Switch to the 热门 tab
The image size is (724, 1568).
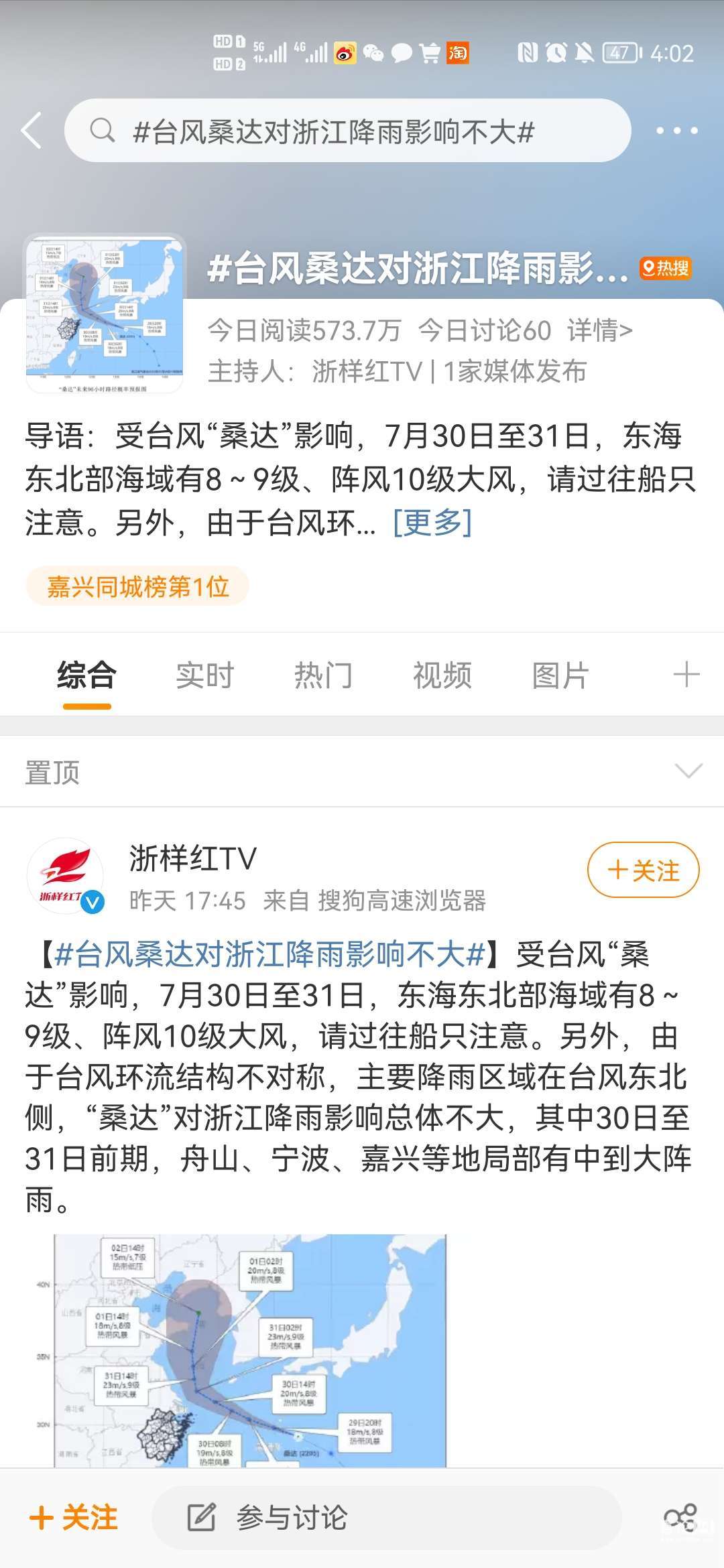323,675
